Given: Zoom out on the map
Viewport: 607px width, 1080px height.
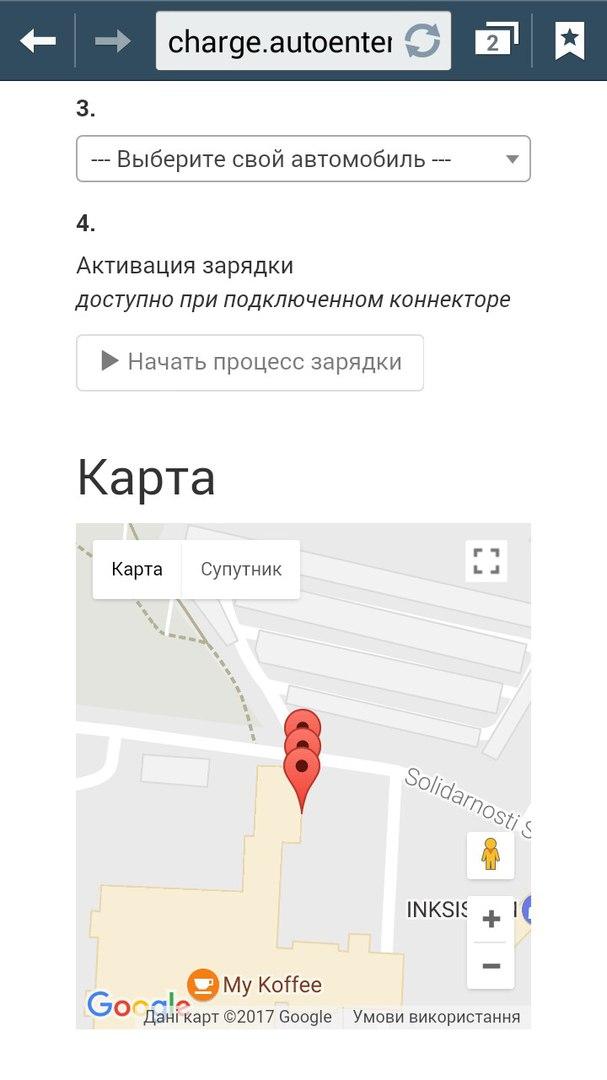Looking at the screenshot, I should [491, 966].
